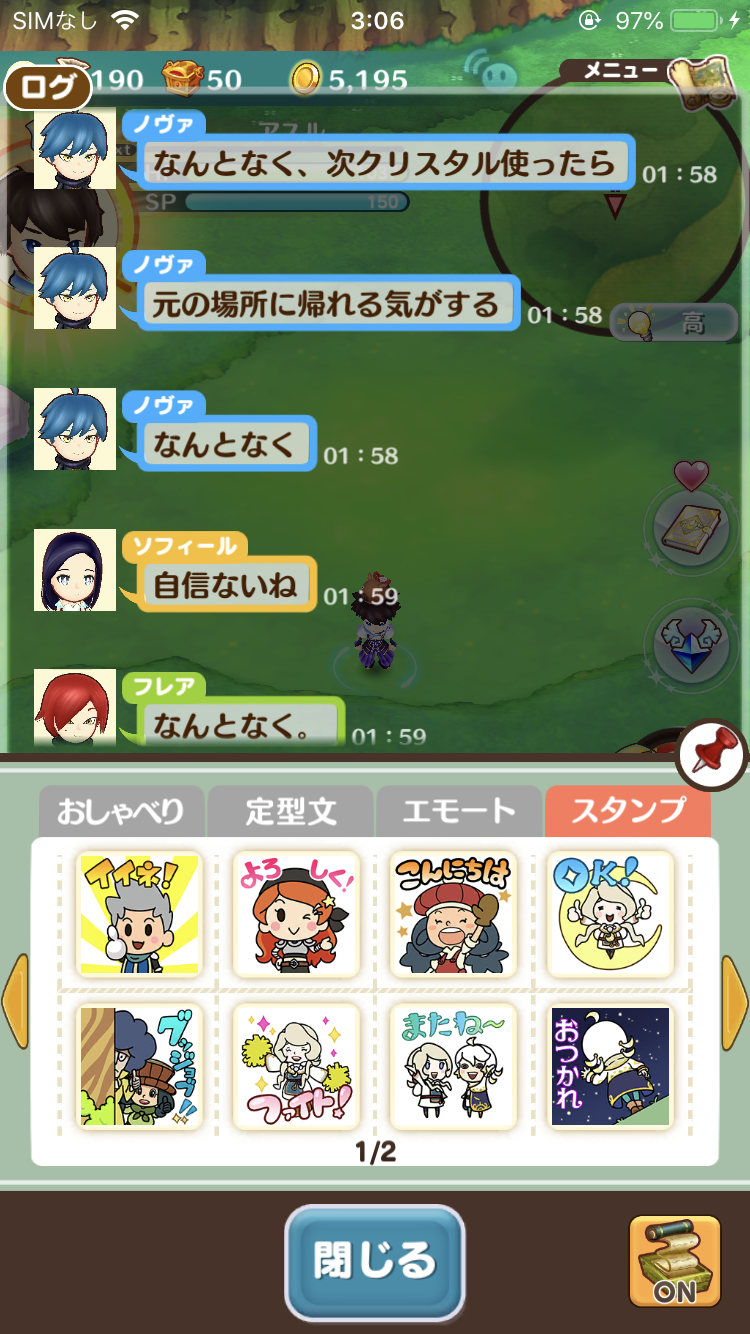This screenshot has width=750, height=1334.
Task: Toggle the chat ON switch icon
Action: tap(675, 1261)
